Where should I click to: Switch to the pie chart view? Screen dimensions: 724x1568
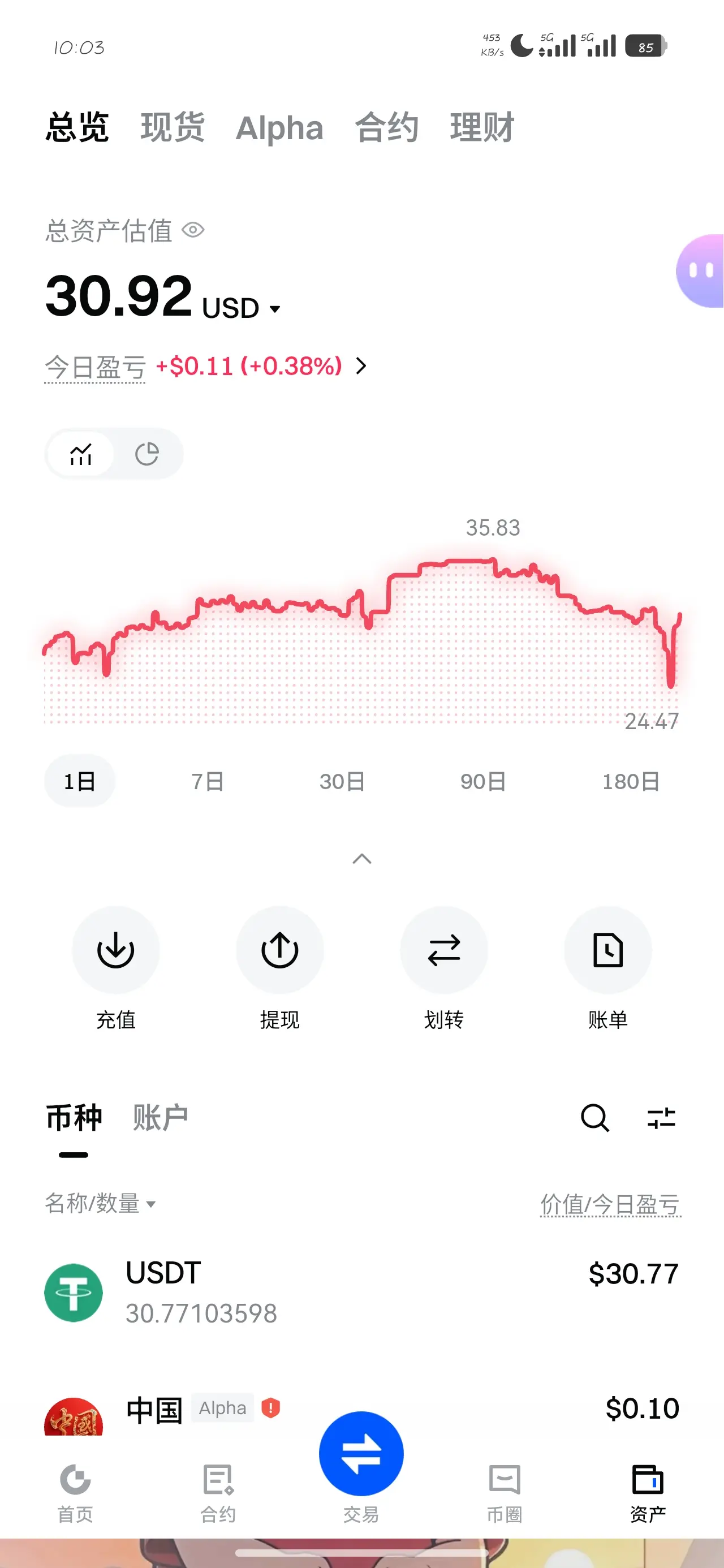(146, 454)
